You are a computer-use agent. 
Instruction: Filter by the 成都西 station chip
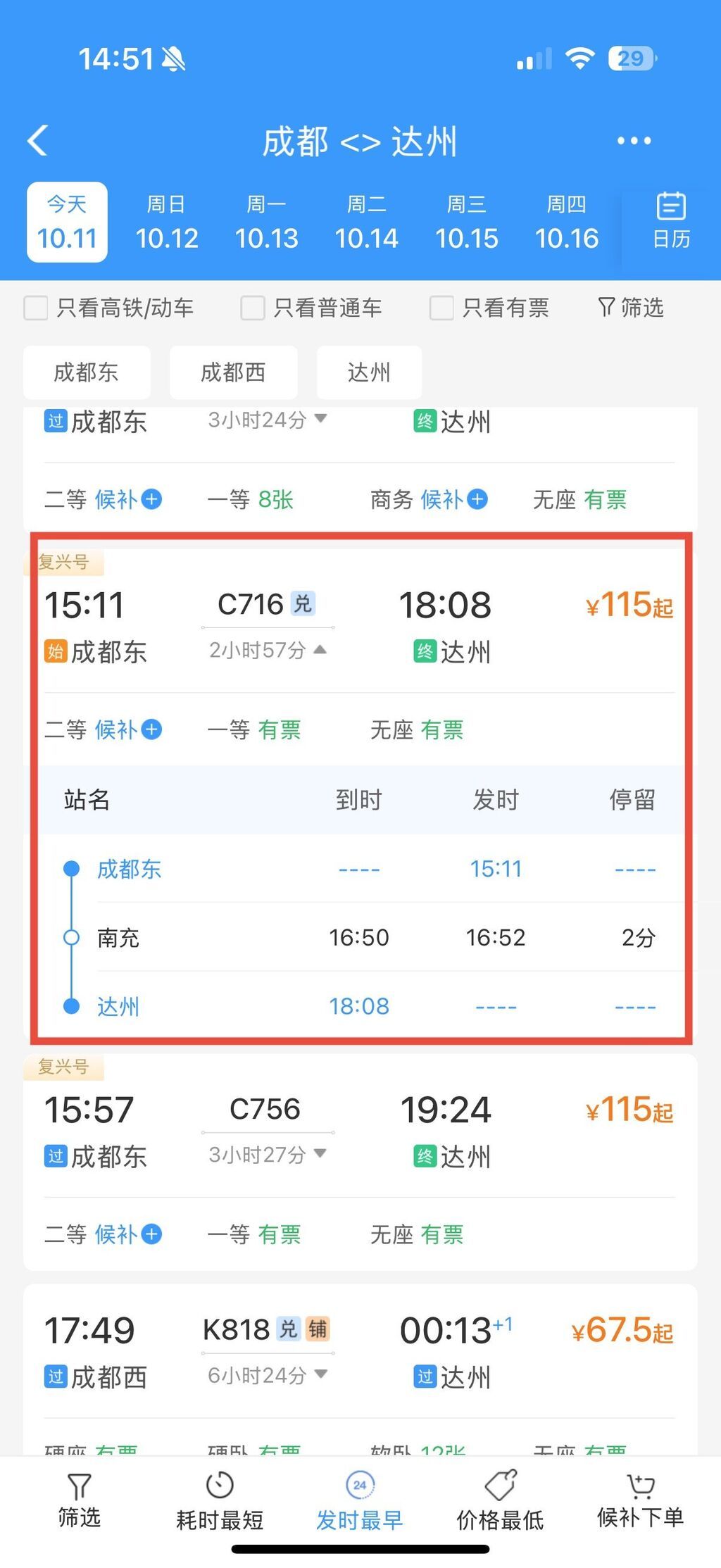click(x=233, y=372)
